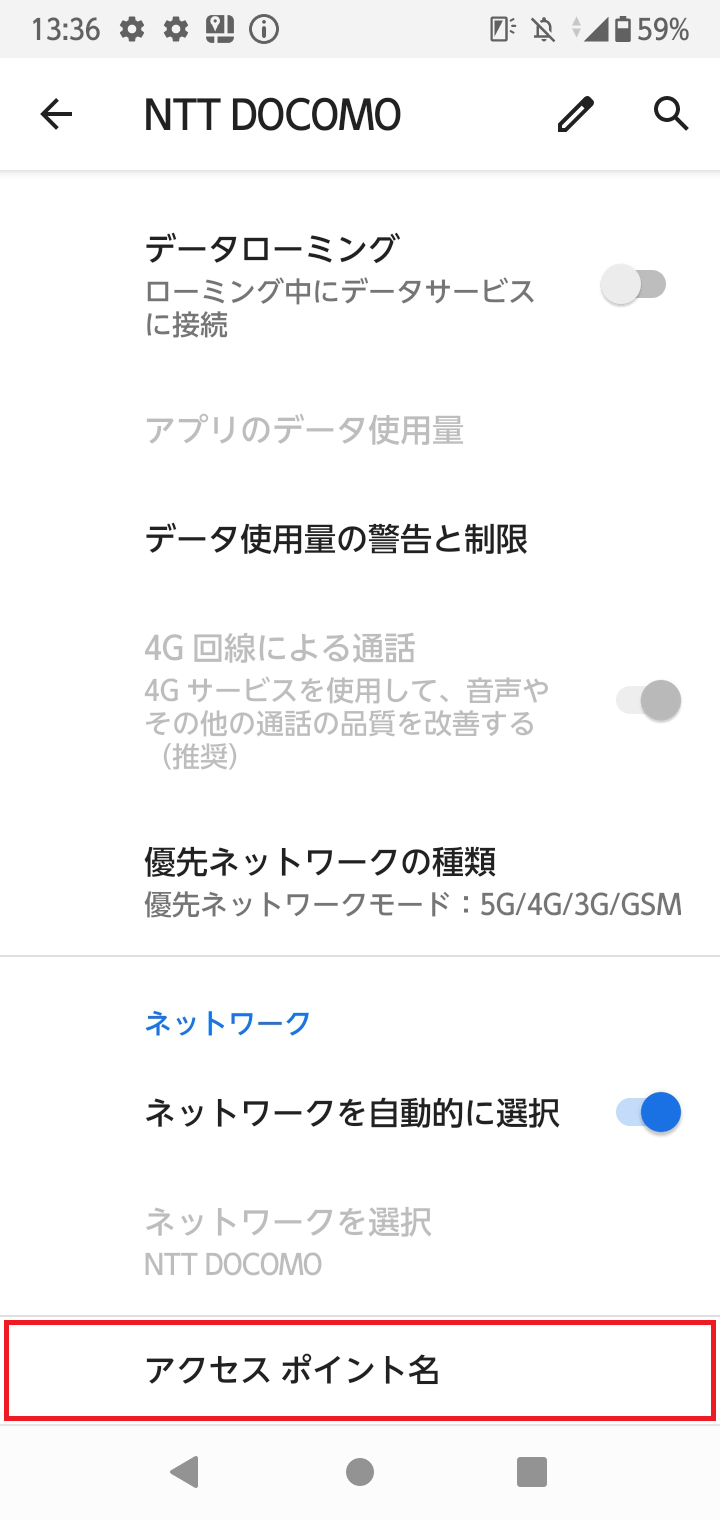Tap the info notification icon in status bar

[262, 29]
